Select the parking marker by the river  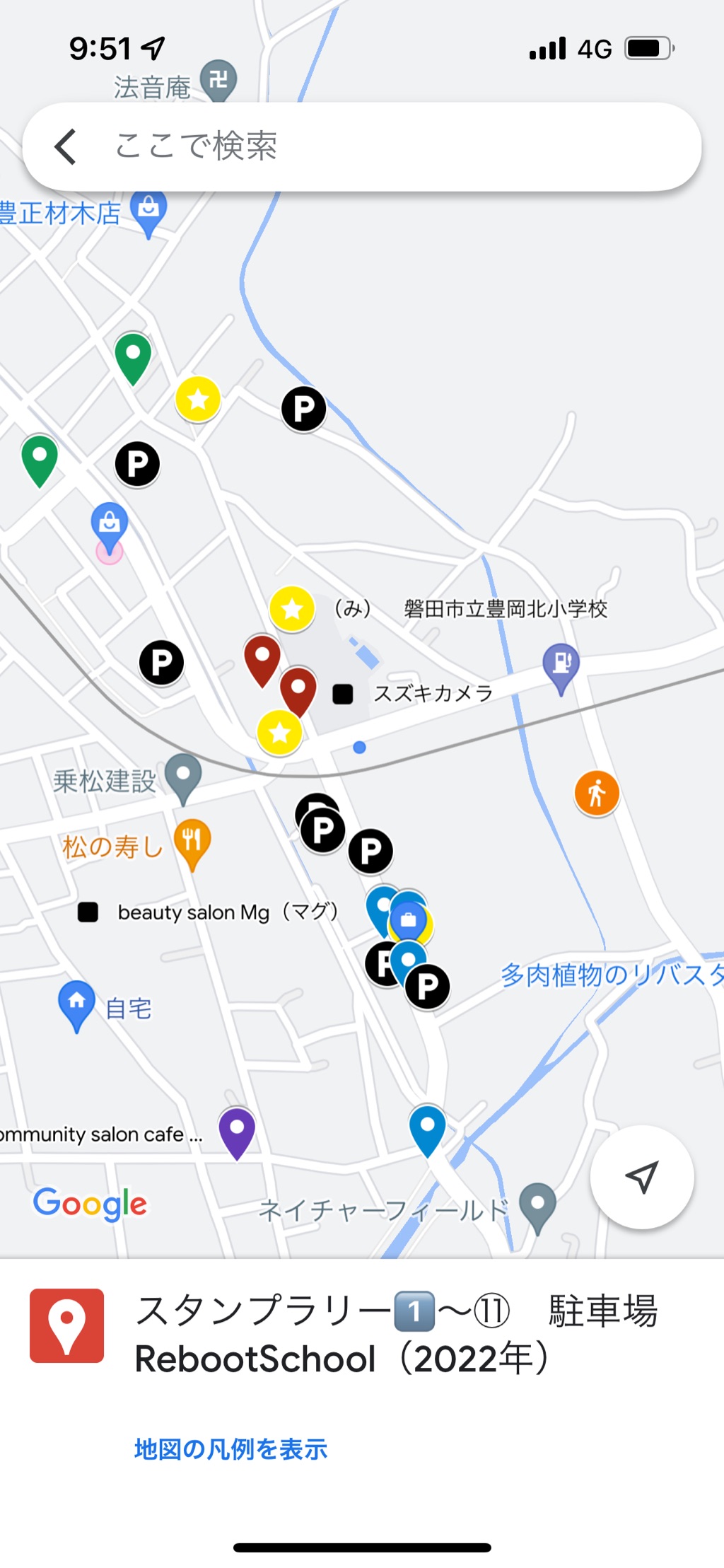304,409
